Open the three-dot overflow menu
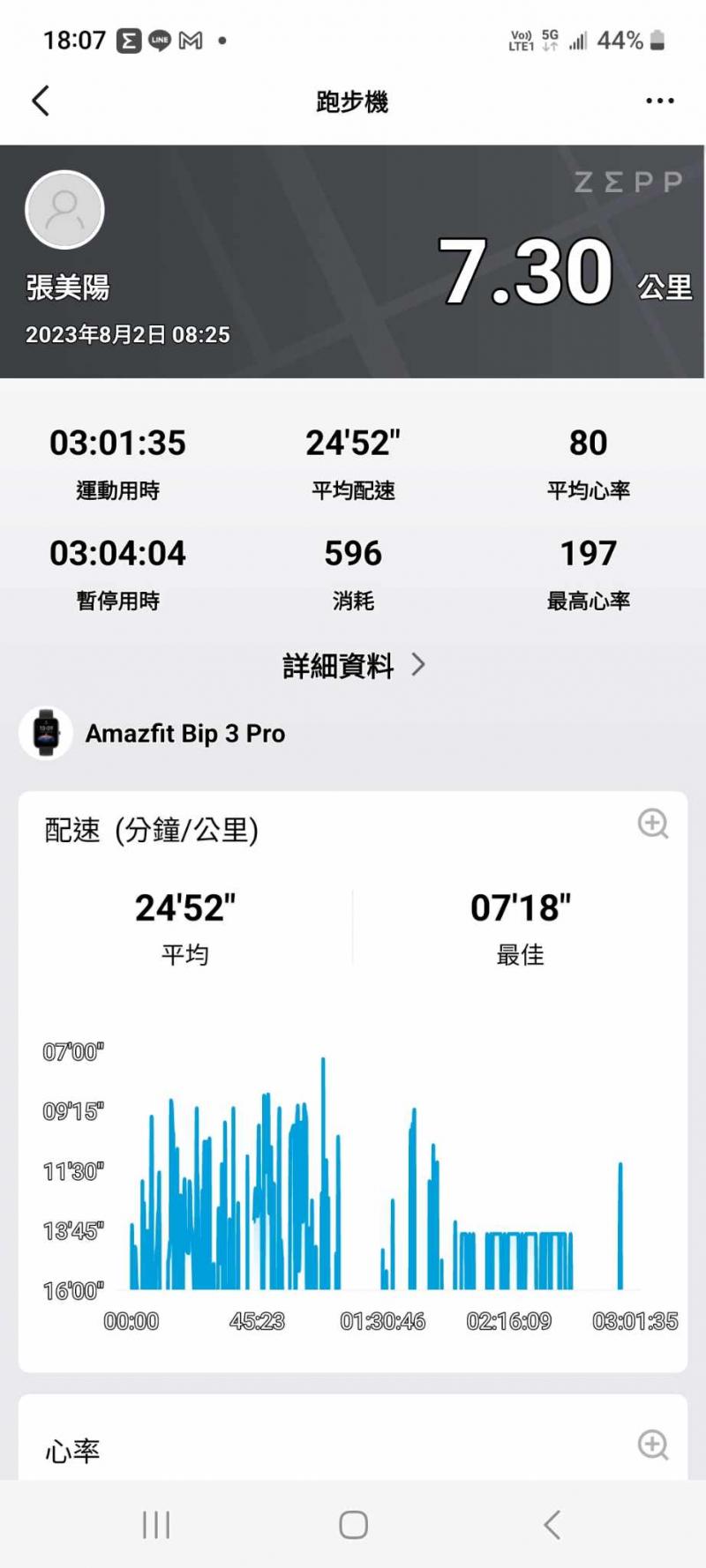 (659, 101)
